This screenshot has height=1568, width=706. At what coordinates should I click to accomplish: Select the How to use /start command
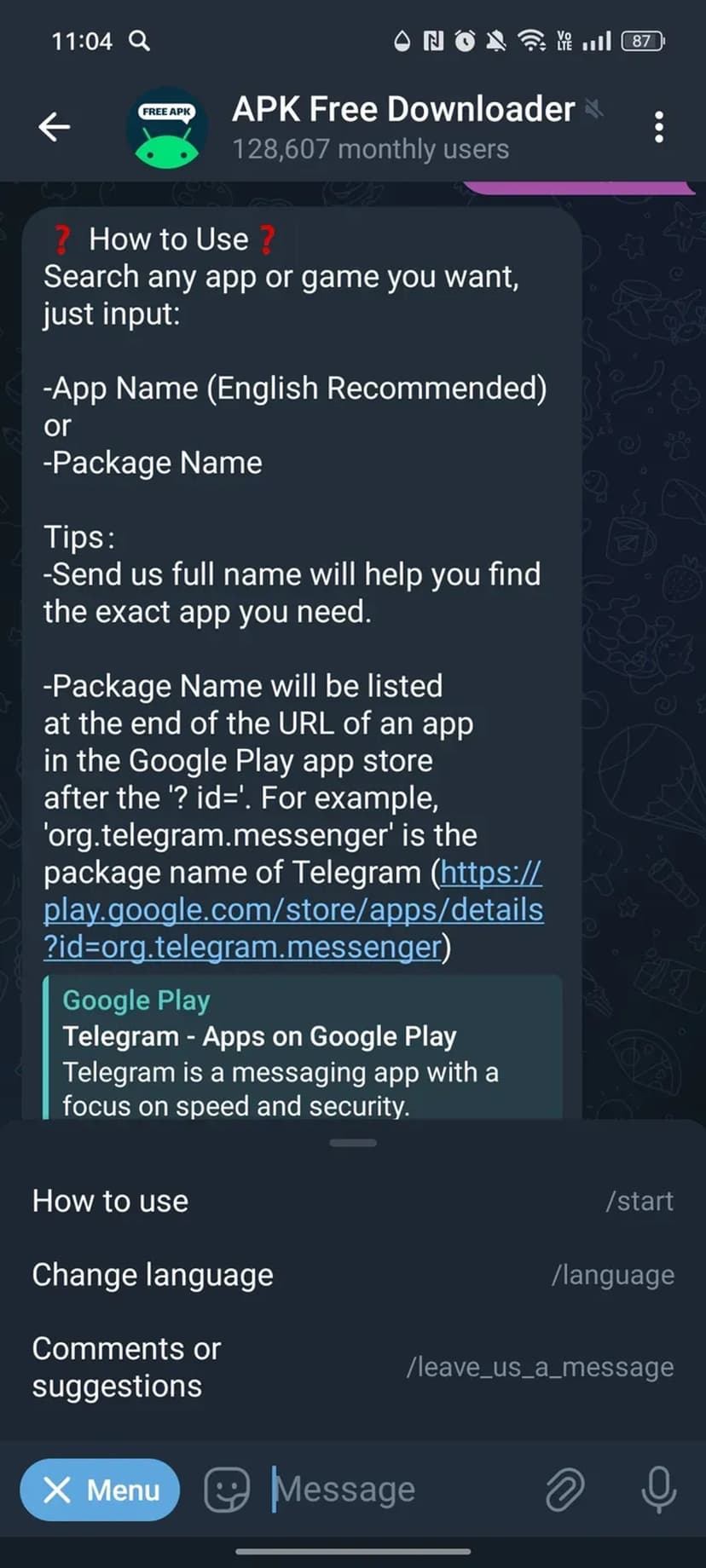coord(352,1202)
